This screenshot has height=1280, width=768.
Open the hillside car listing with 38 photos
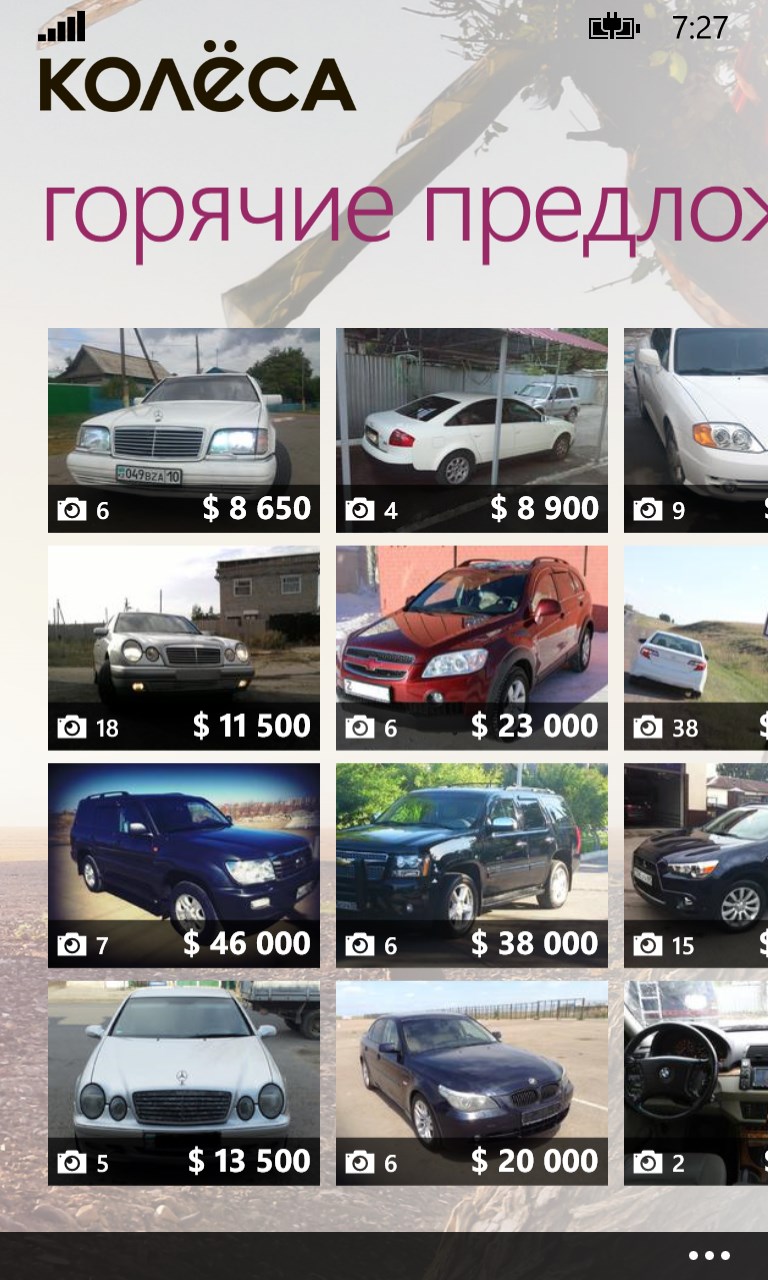point(697,647)
